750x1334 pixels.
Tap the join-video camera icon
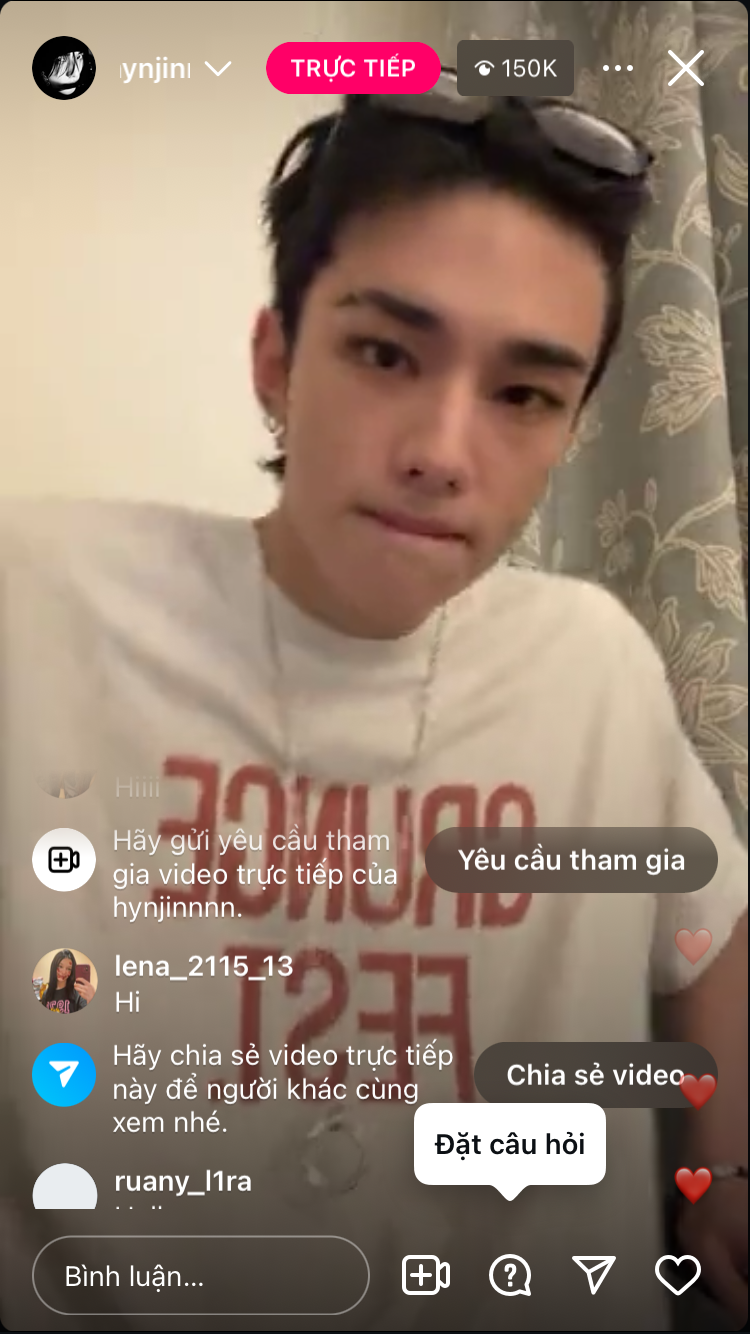pos(426,1276)
